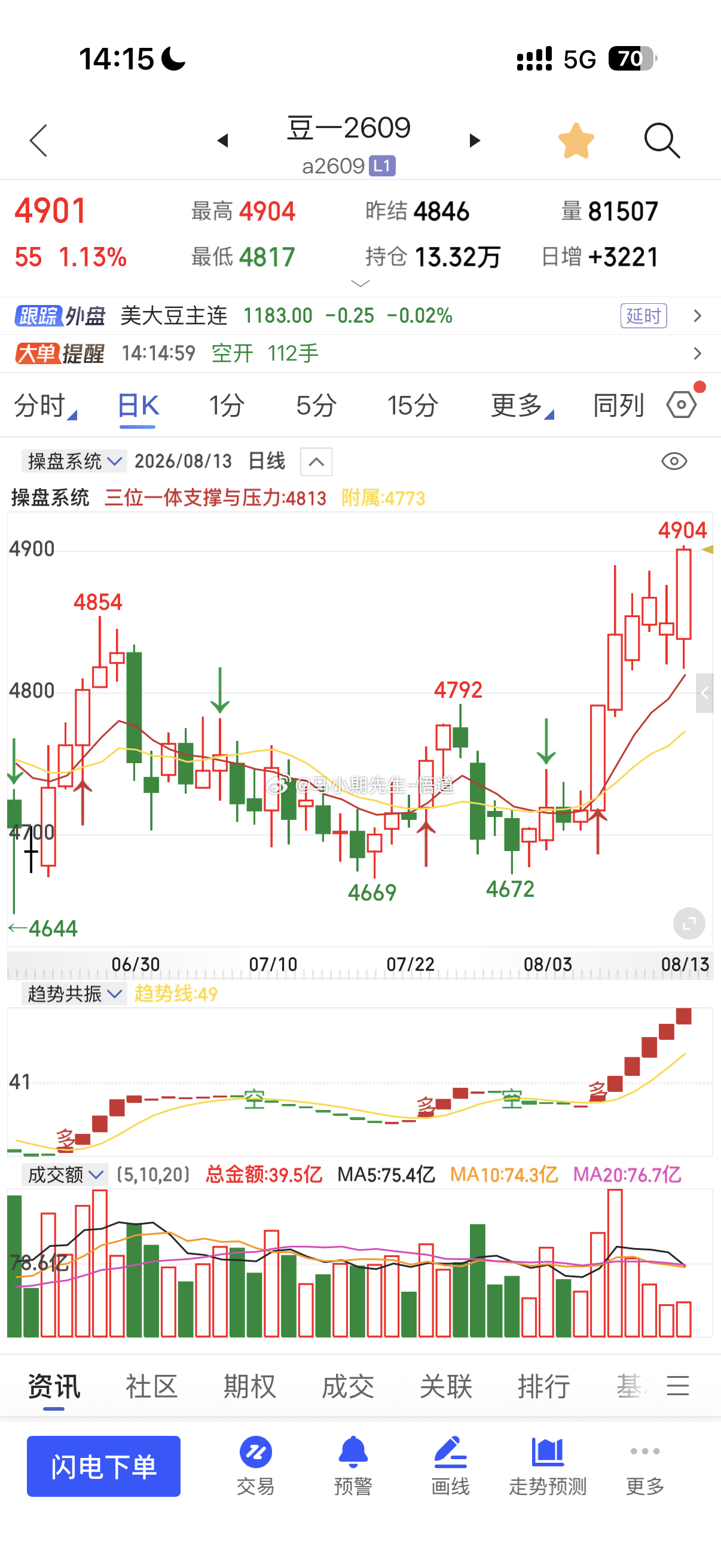This screenshot has width=721, height=1568.
Task: Go back with the top-left arrow
Action: (x=38, y=141)
